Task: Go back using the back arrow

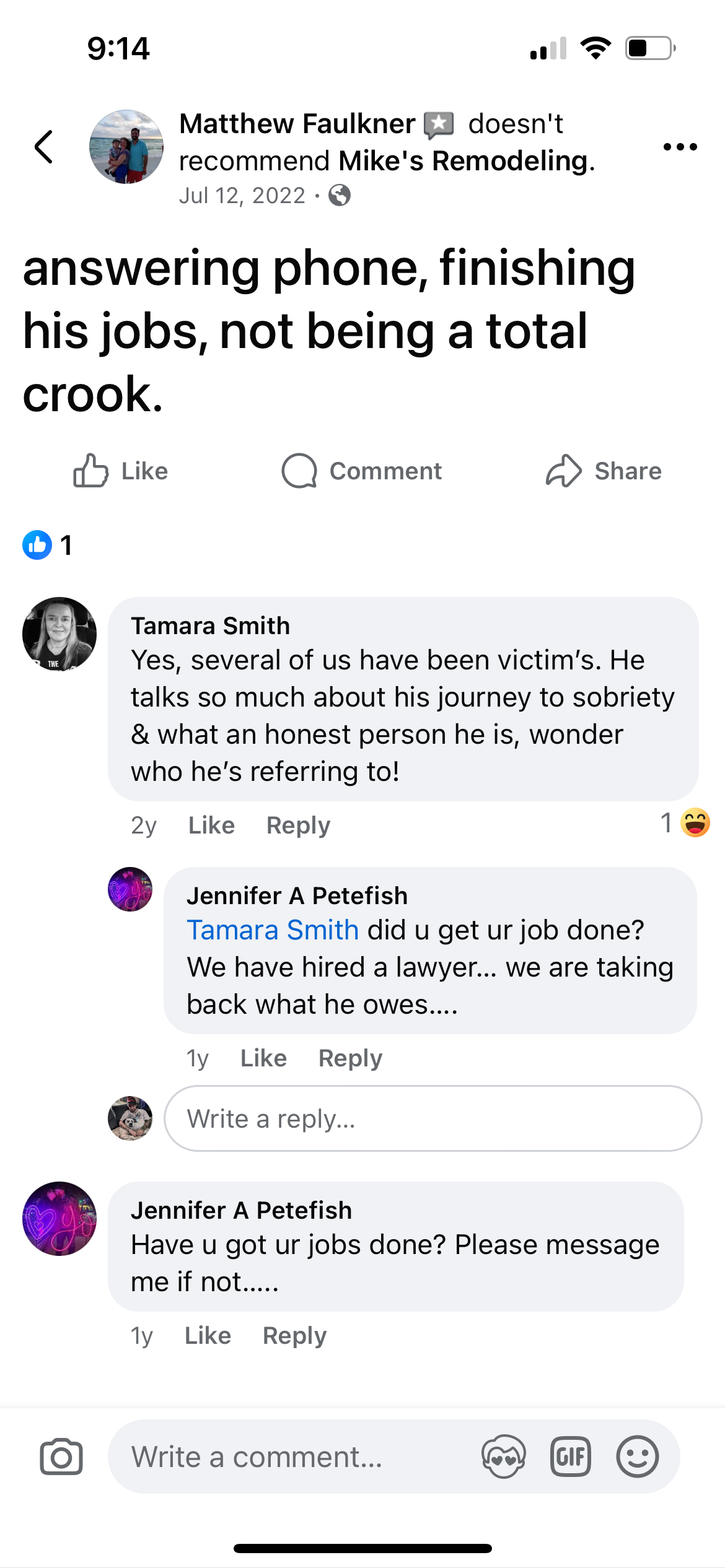Action: pyautogui.click(x=44, y=147)
